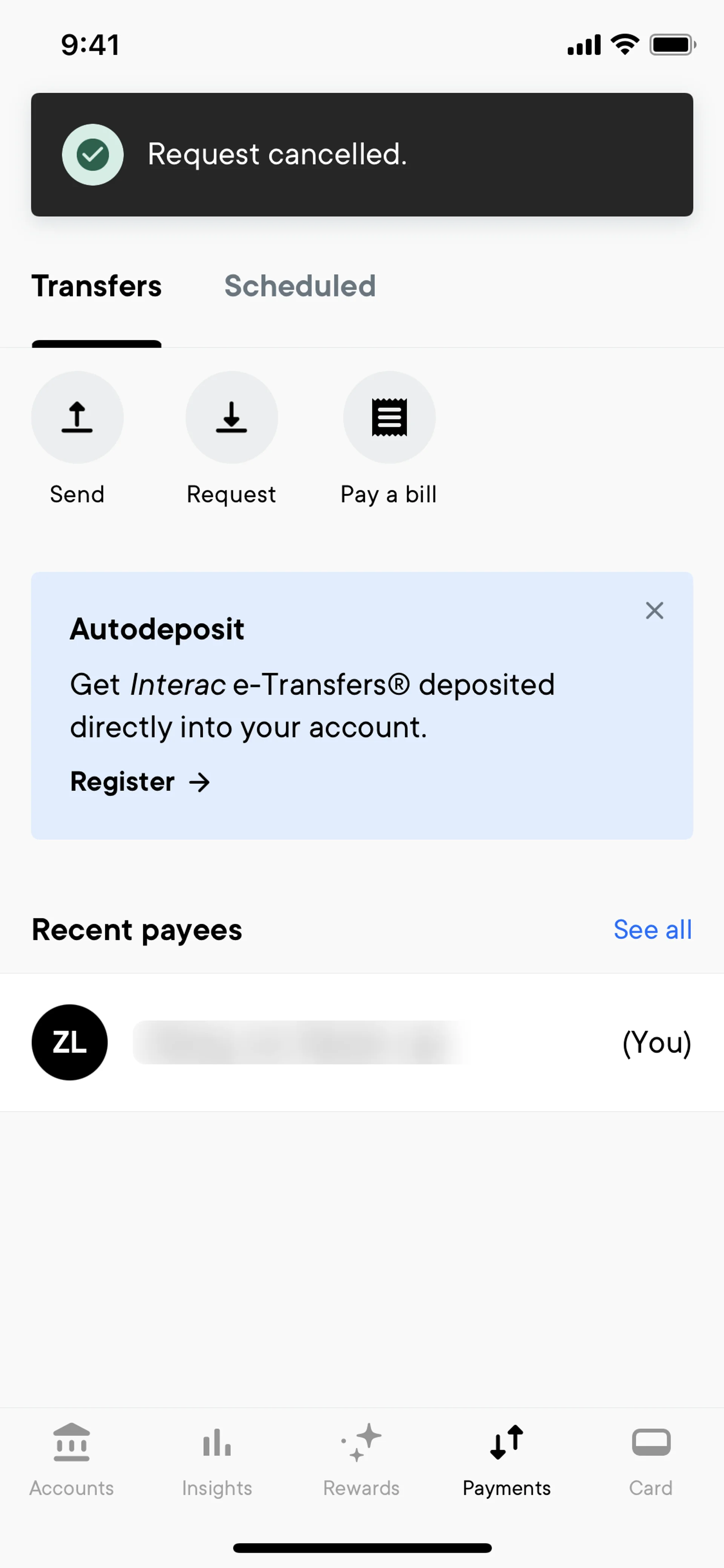The width and height of the screenshot is (724, 1568).
Task: Open Pay a bill
Action: 389,418
